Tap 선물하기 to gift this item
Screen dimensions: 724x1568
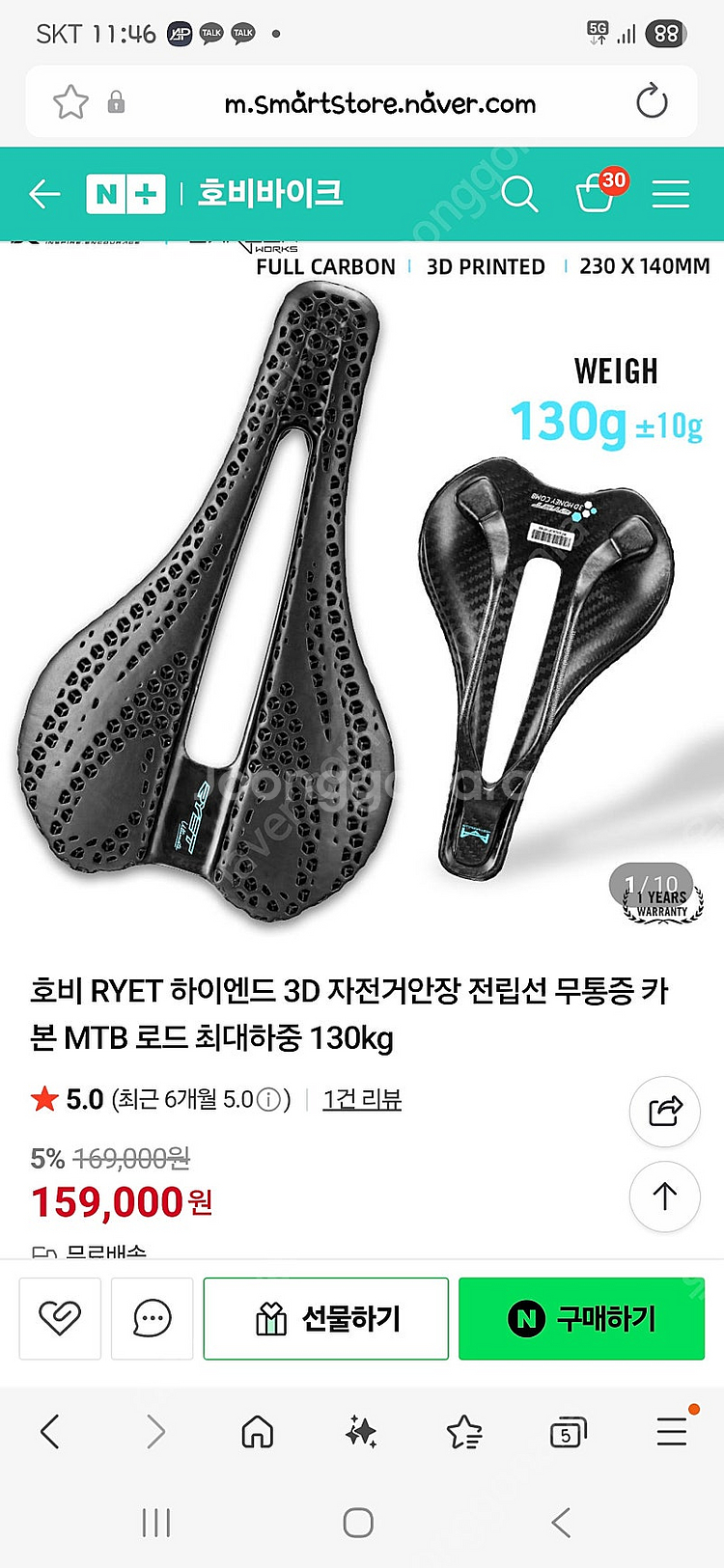point(326,1318)
